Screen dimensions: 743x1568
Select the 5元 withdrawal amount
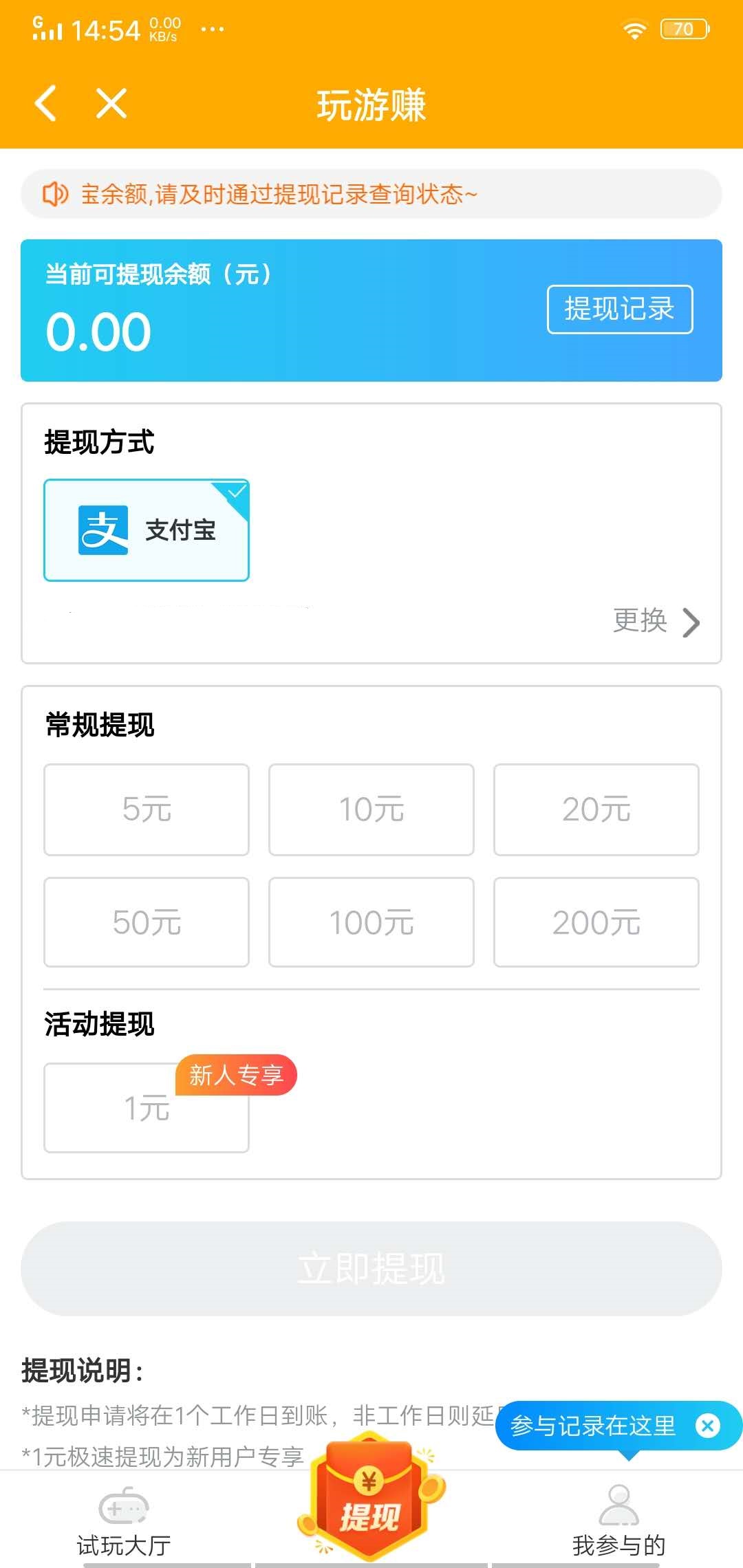coord(146,809)
